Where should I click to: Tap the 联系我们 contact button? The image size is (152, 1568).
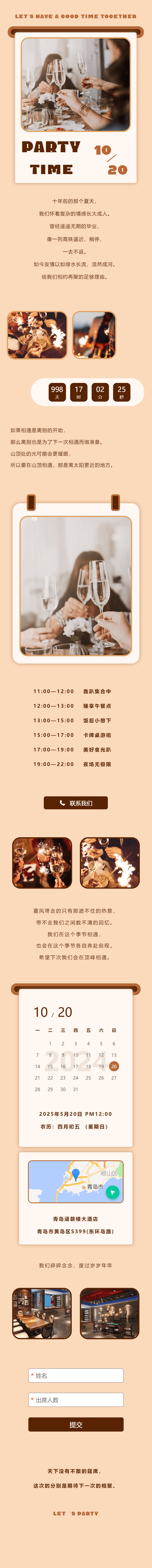76,803
